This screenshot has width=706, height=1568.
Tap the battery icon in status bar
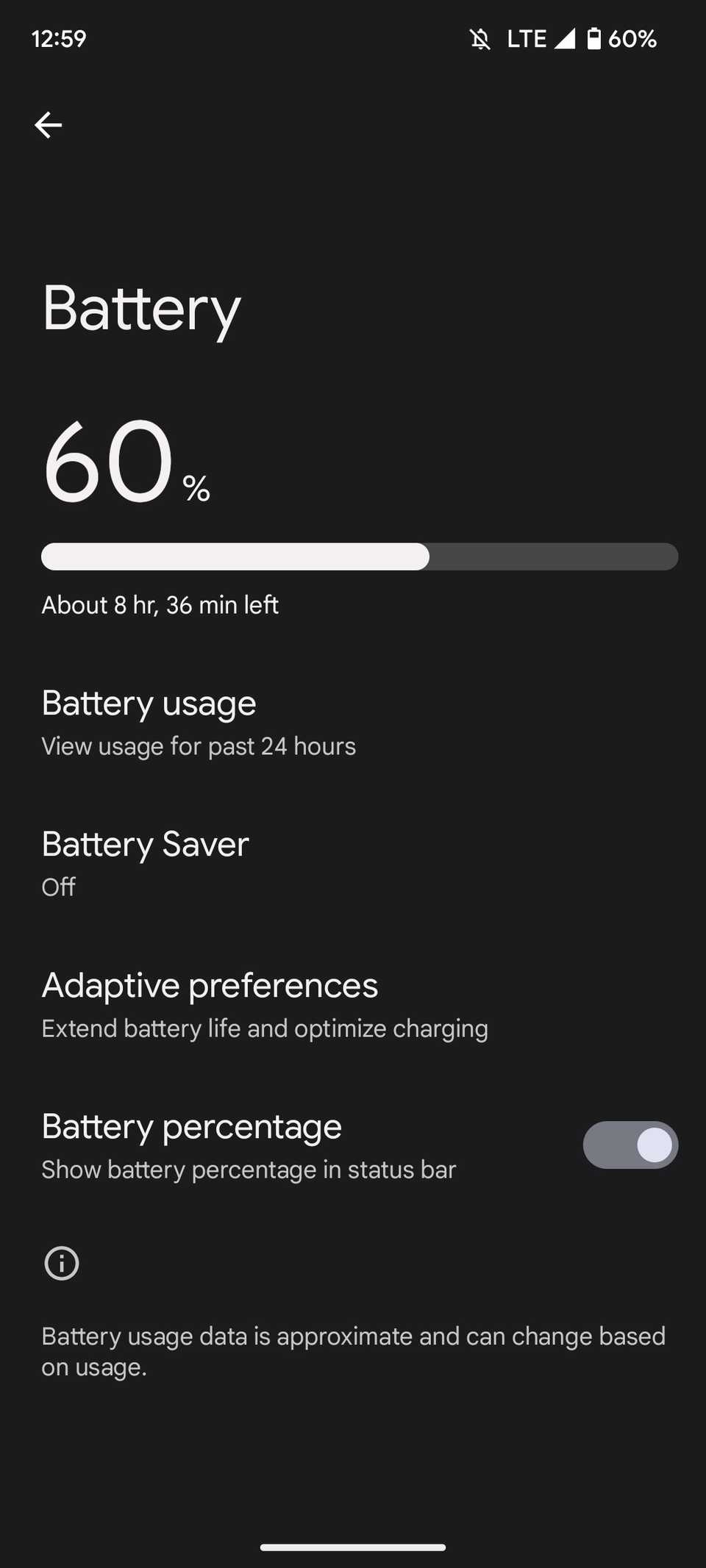click(593, 38)
